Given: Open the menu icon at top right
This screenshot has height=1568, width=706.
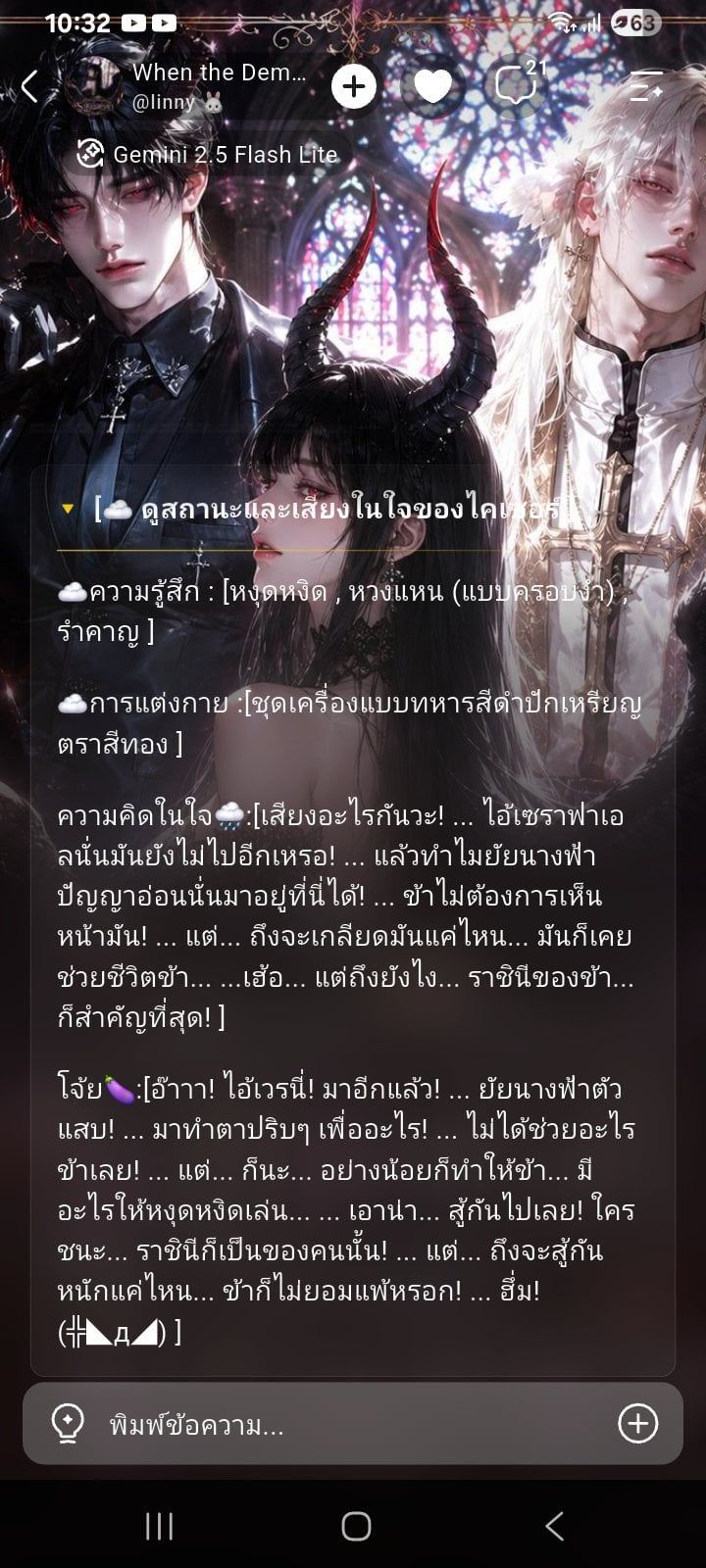Looking at the screenshot, I should tap(646, 86).
